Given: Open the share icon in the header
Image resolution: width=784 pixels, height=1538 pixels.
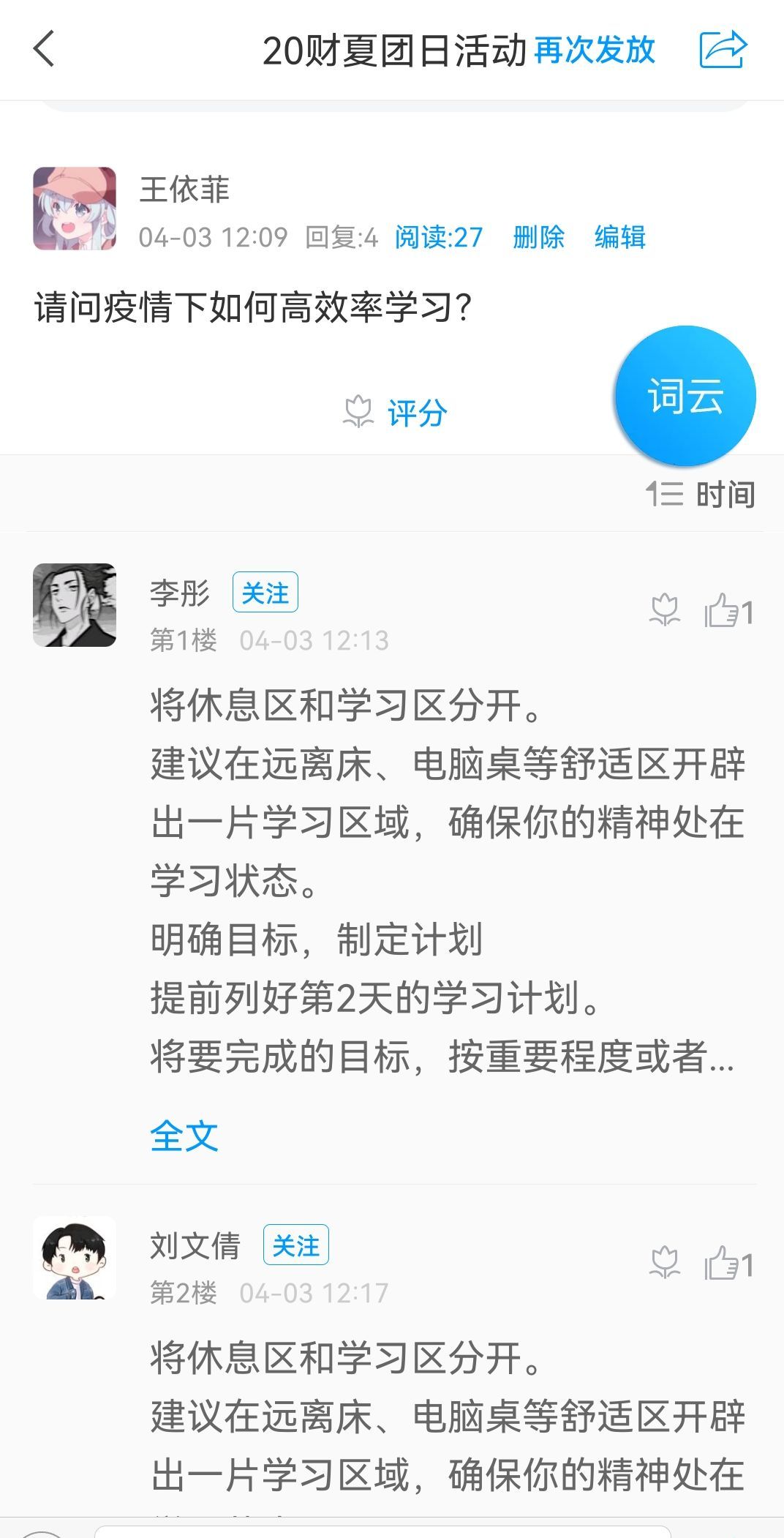Looking at the screenshot, I should tap(723, 50).
